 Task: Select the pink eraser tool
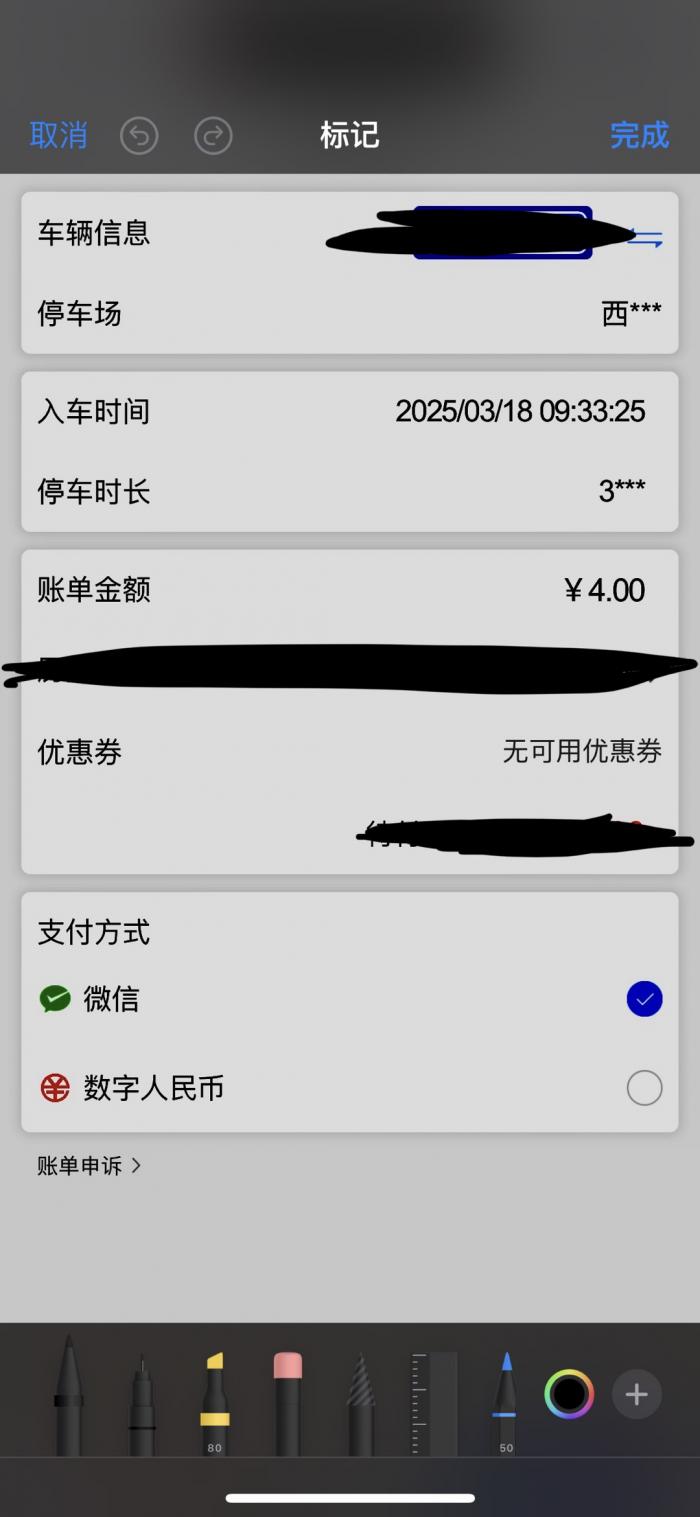288,1403
